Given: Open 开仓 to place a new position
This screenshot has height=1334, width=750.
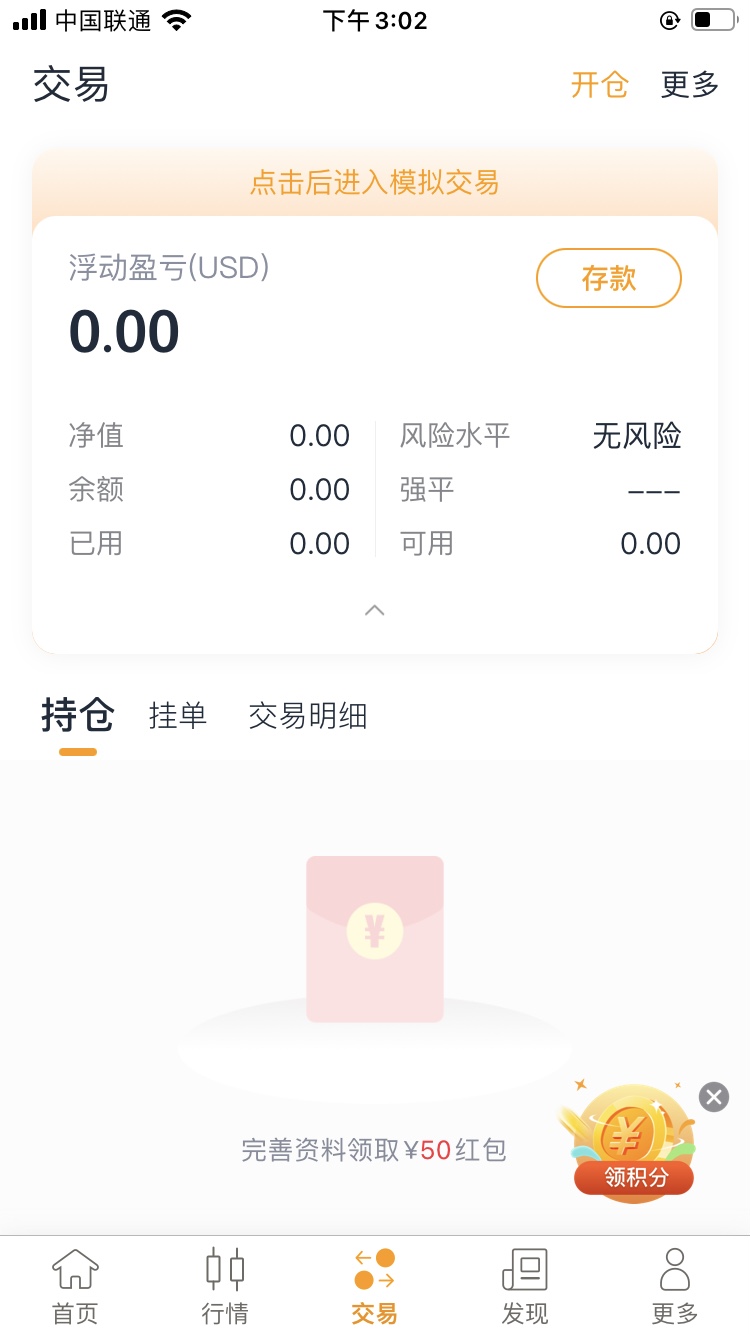Looking at the screenshot, I should pyautogui.click(x=598, y=86).
